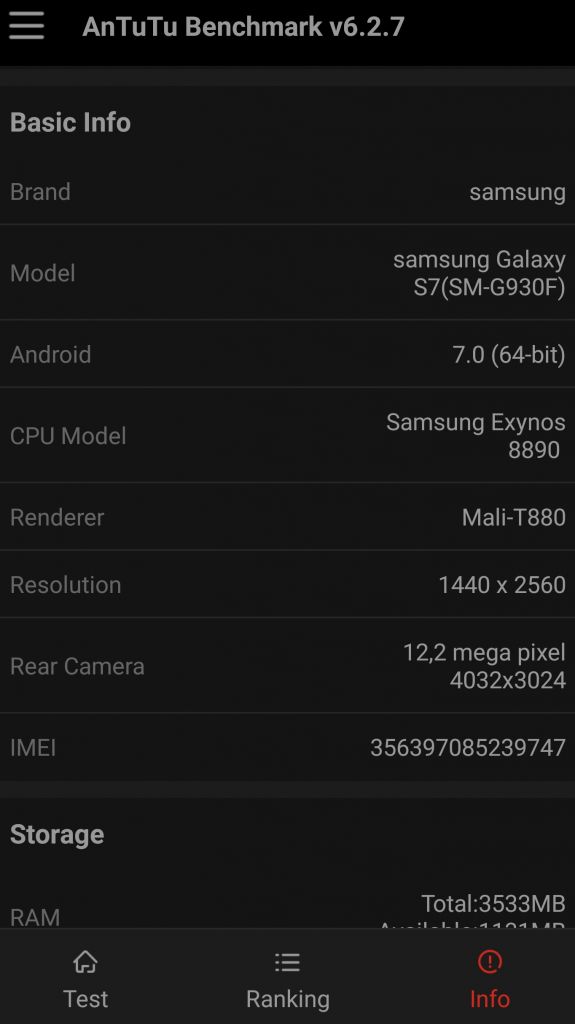Screen dimensions: 575x1024
Task: Open the hamburger drawer menu
Action: pos(27,26)
